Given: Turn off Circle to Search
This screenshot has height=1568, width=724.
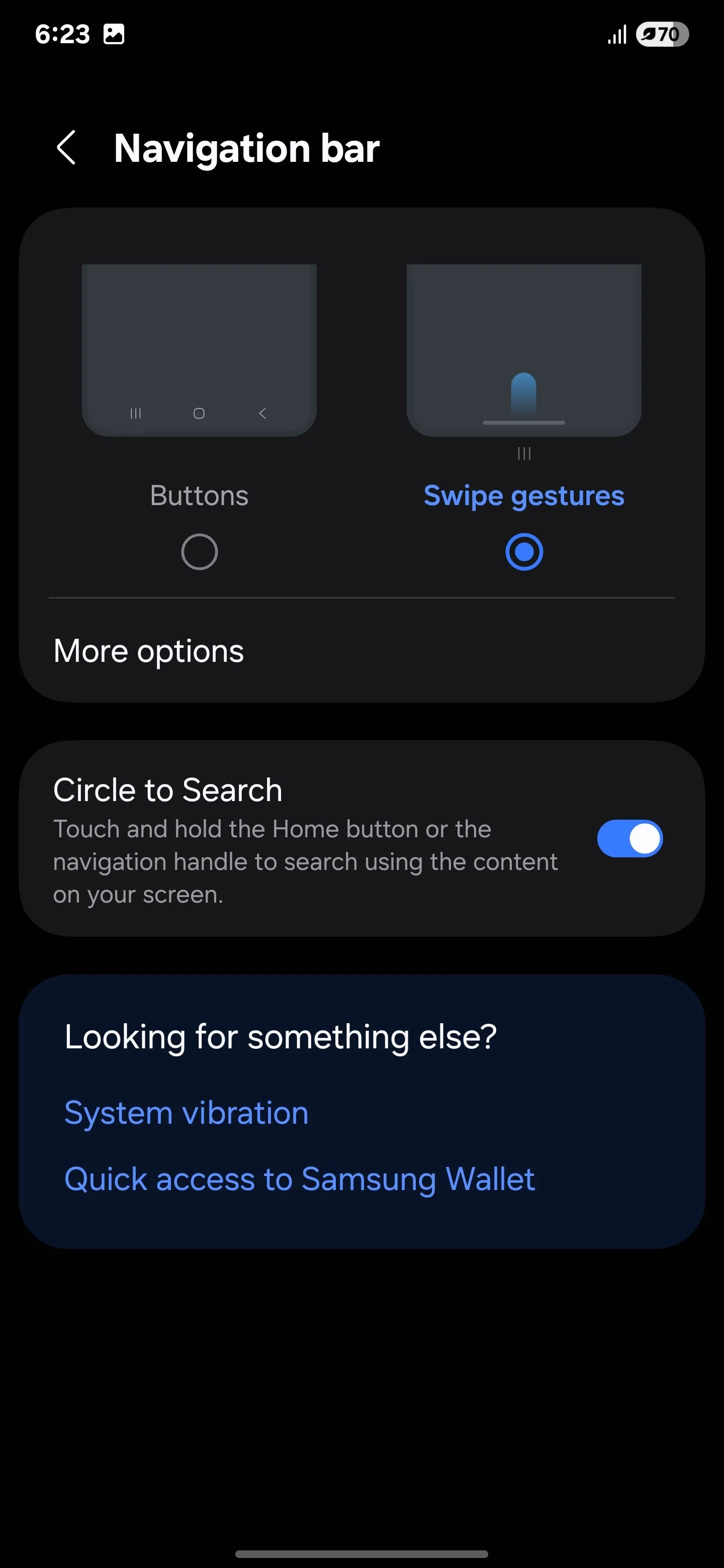Looking at the screenshot, I should click(629, 839).
